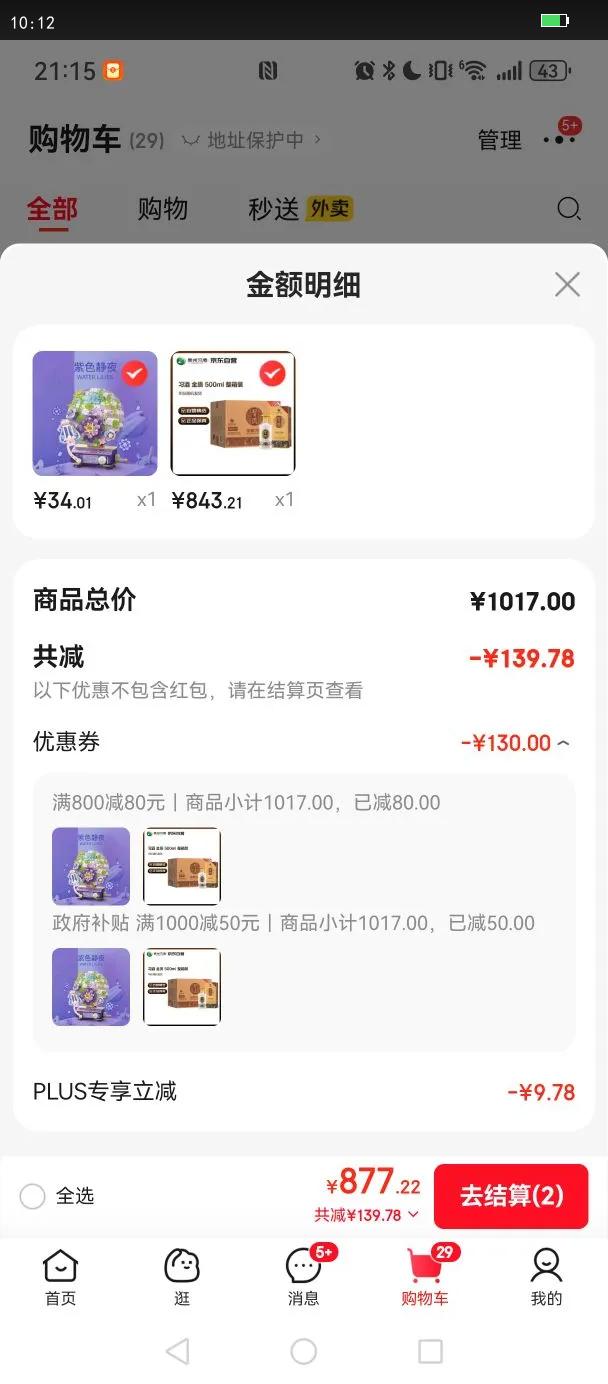The image size is (608, 1384).
Task: Collapse the 优惠券 discount details
Action: pos(563,743)
